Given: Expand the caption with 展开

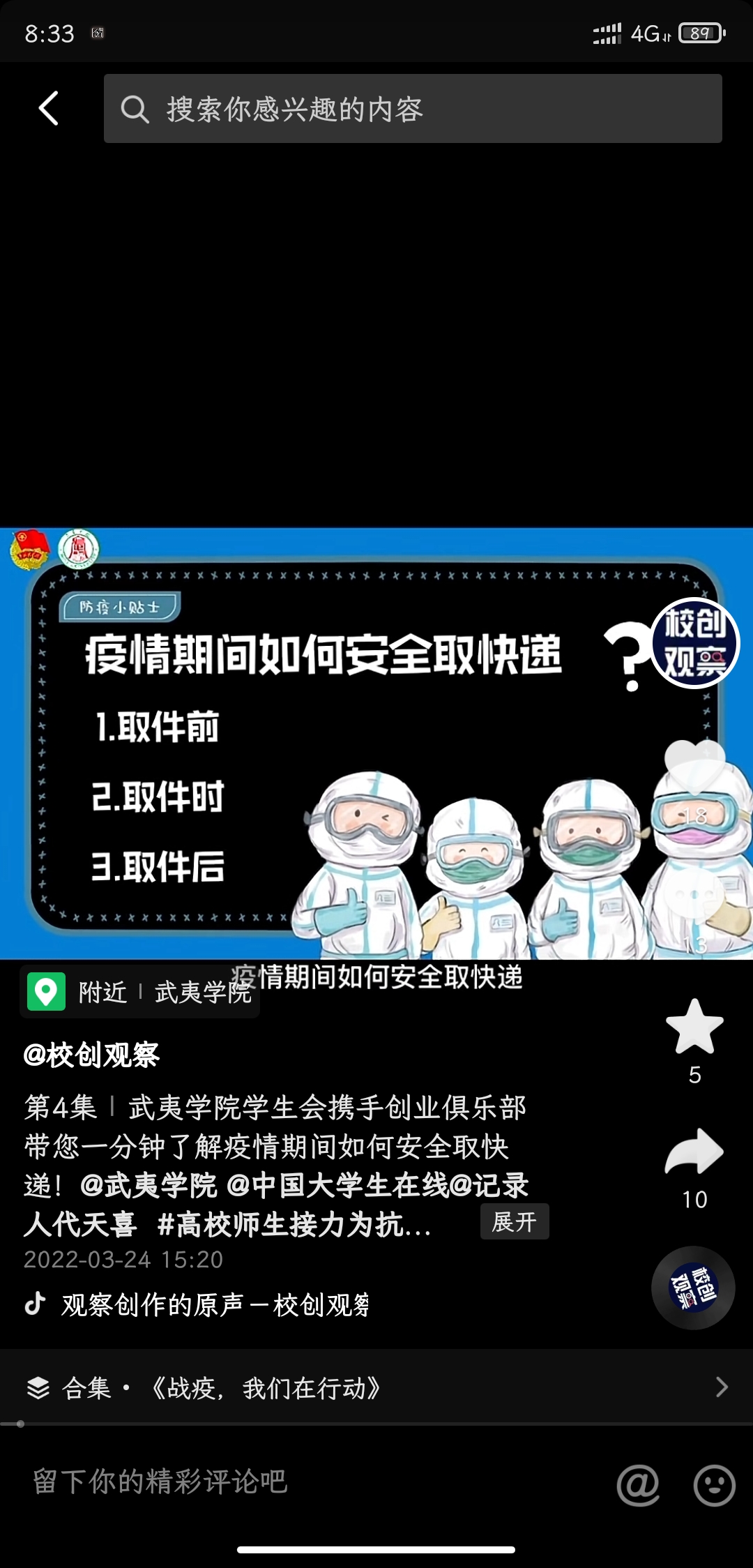Looking at the screenshot, I should tap(515, 1221).
